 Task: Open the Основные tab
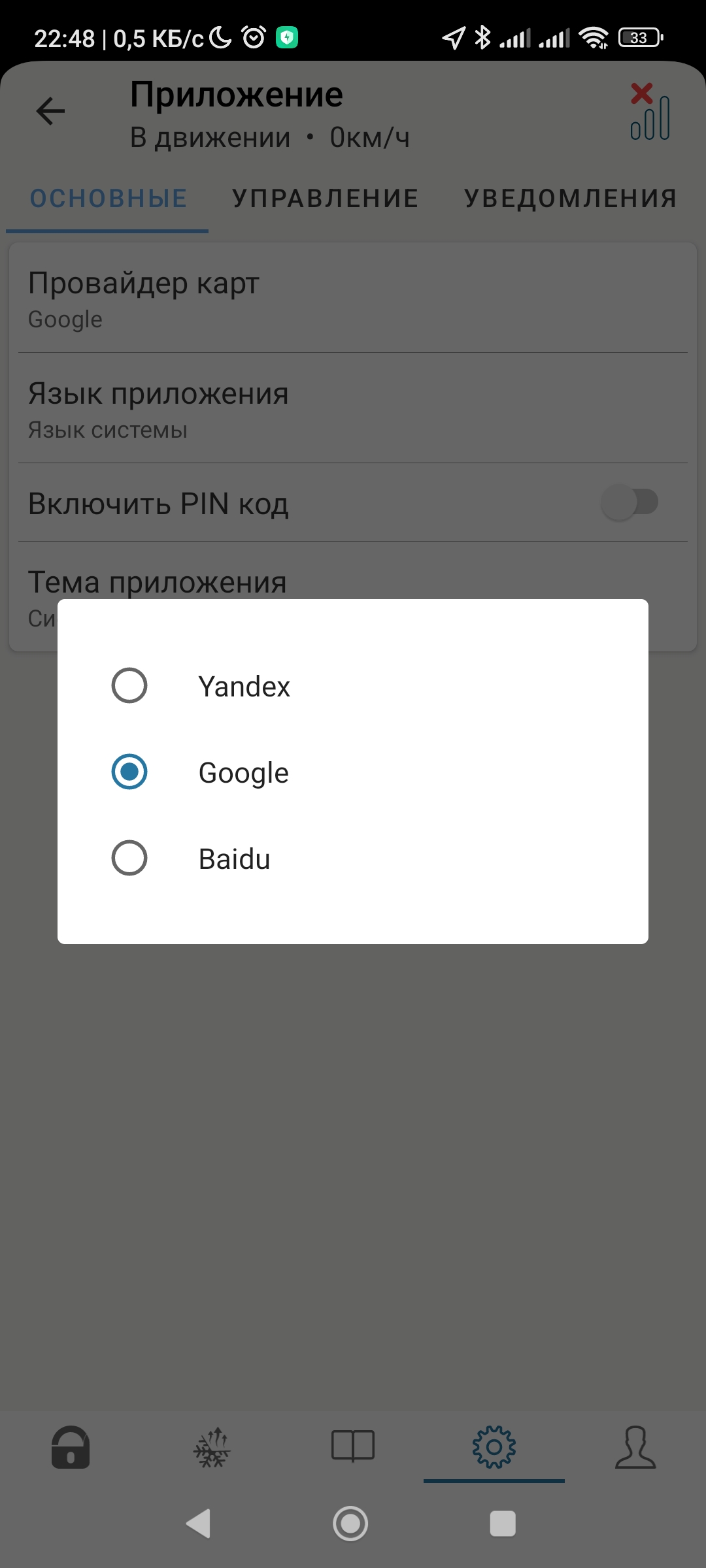tap(109, 199)
